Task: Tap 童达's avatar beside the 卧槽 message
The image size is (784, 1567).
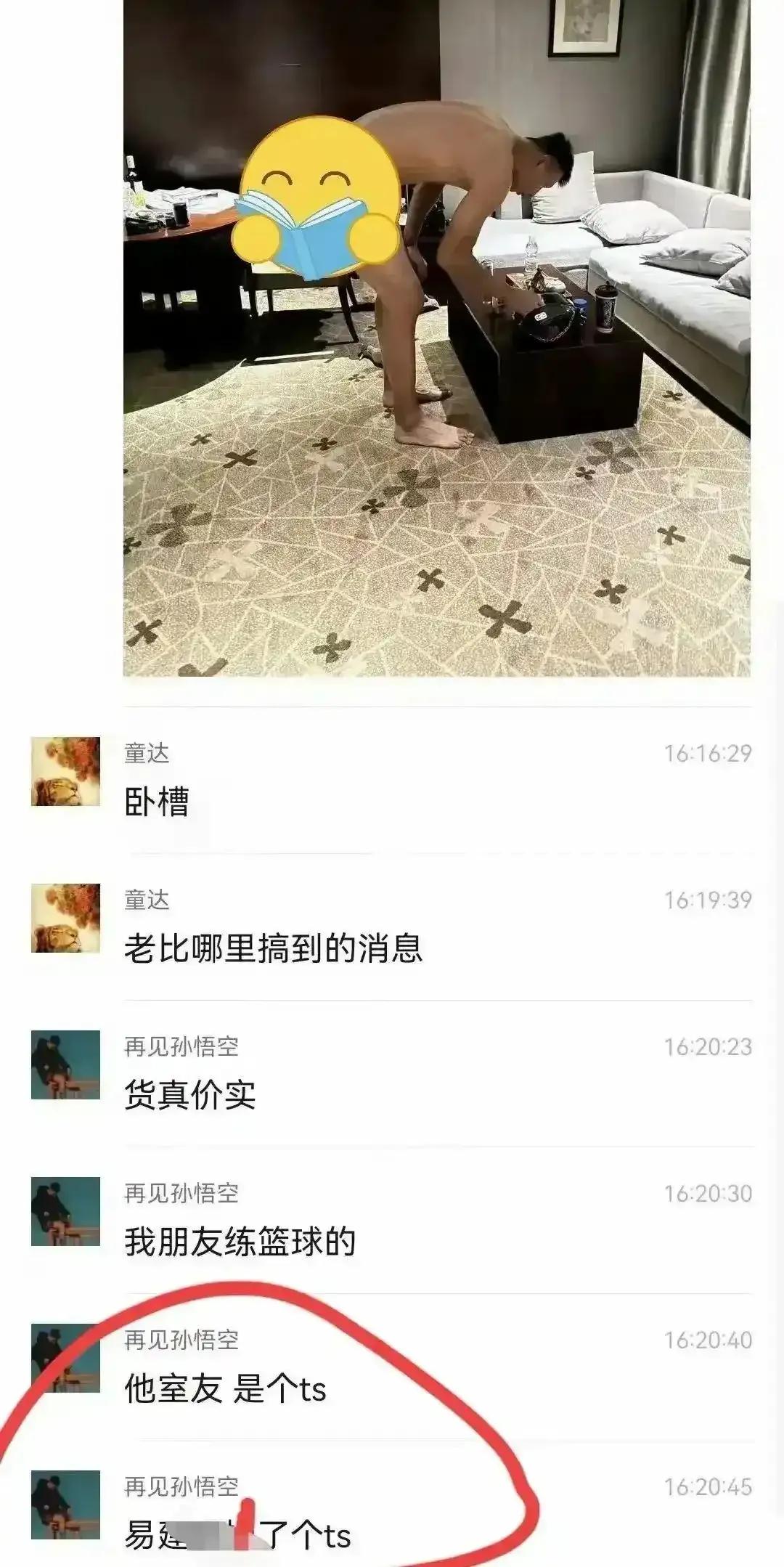Action: click(65, 771)
